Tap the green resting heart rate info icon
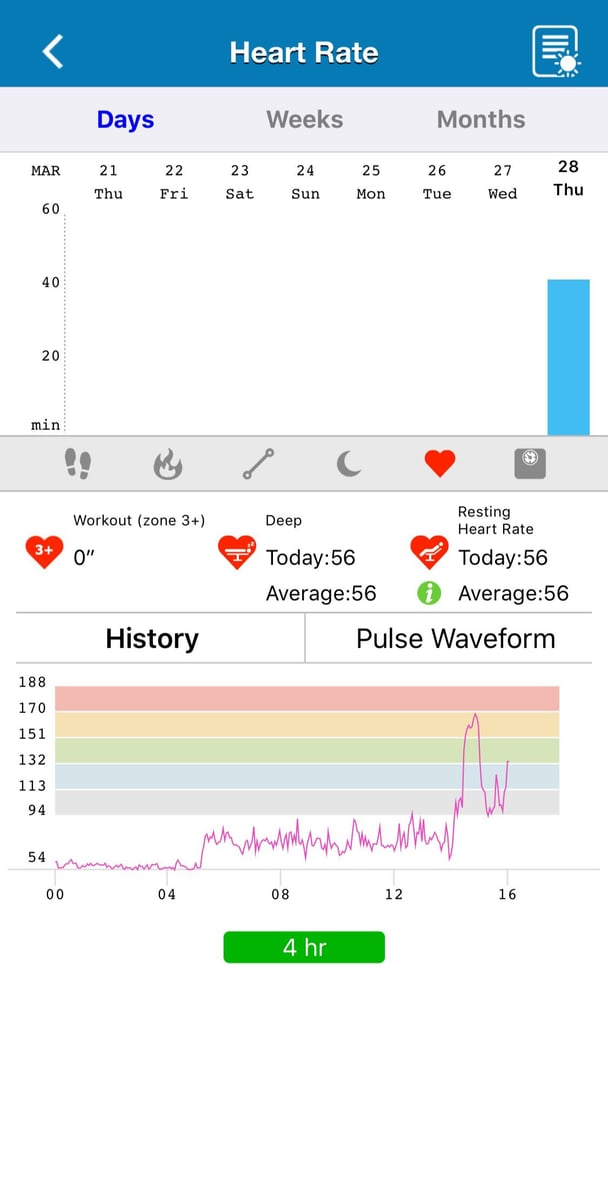The image size is (608, 1196). coord(429,593)
